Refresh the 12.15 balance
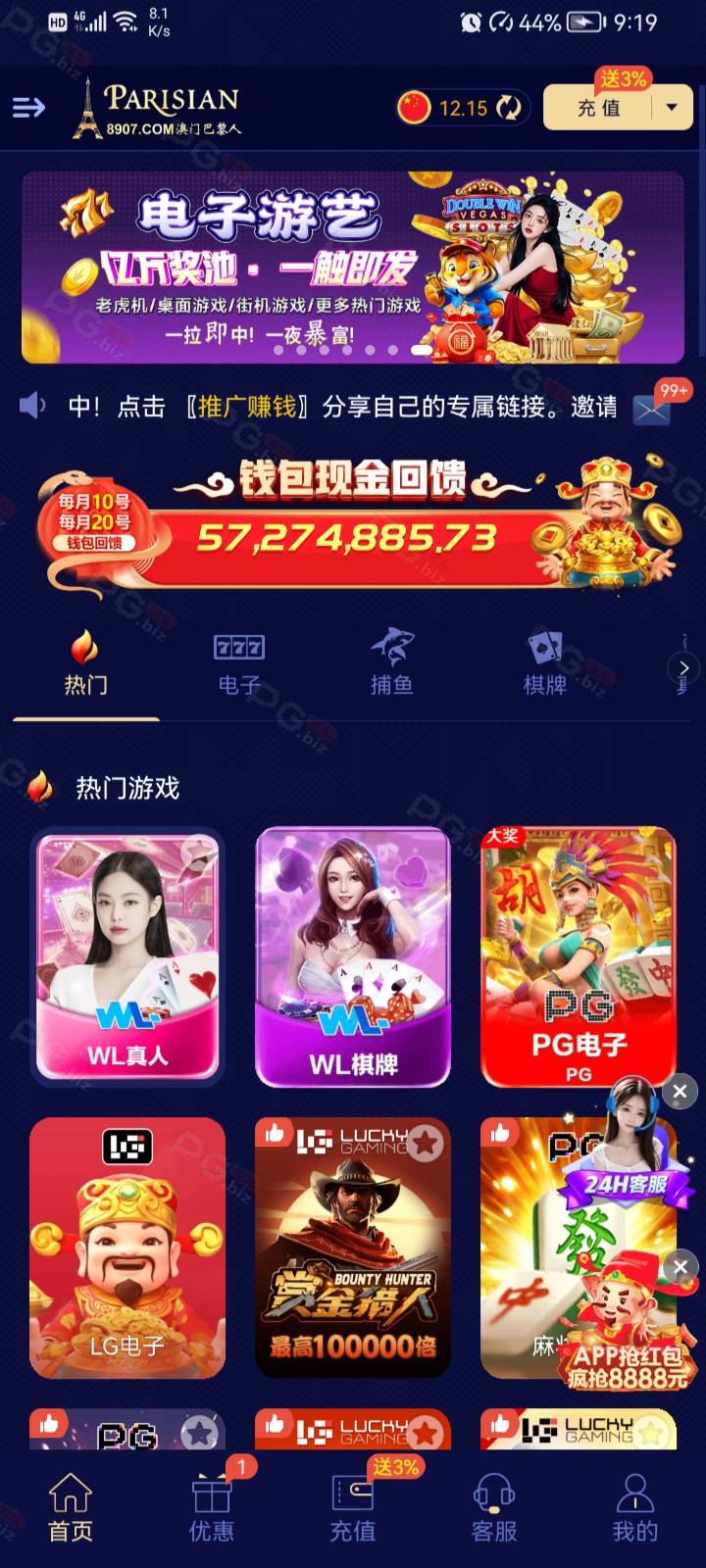 pyautogui.click(x=509, y=108)
